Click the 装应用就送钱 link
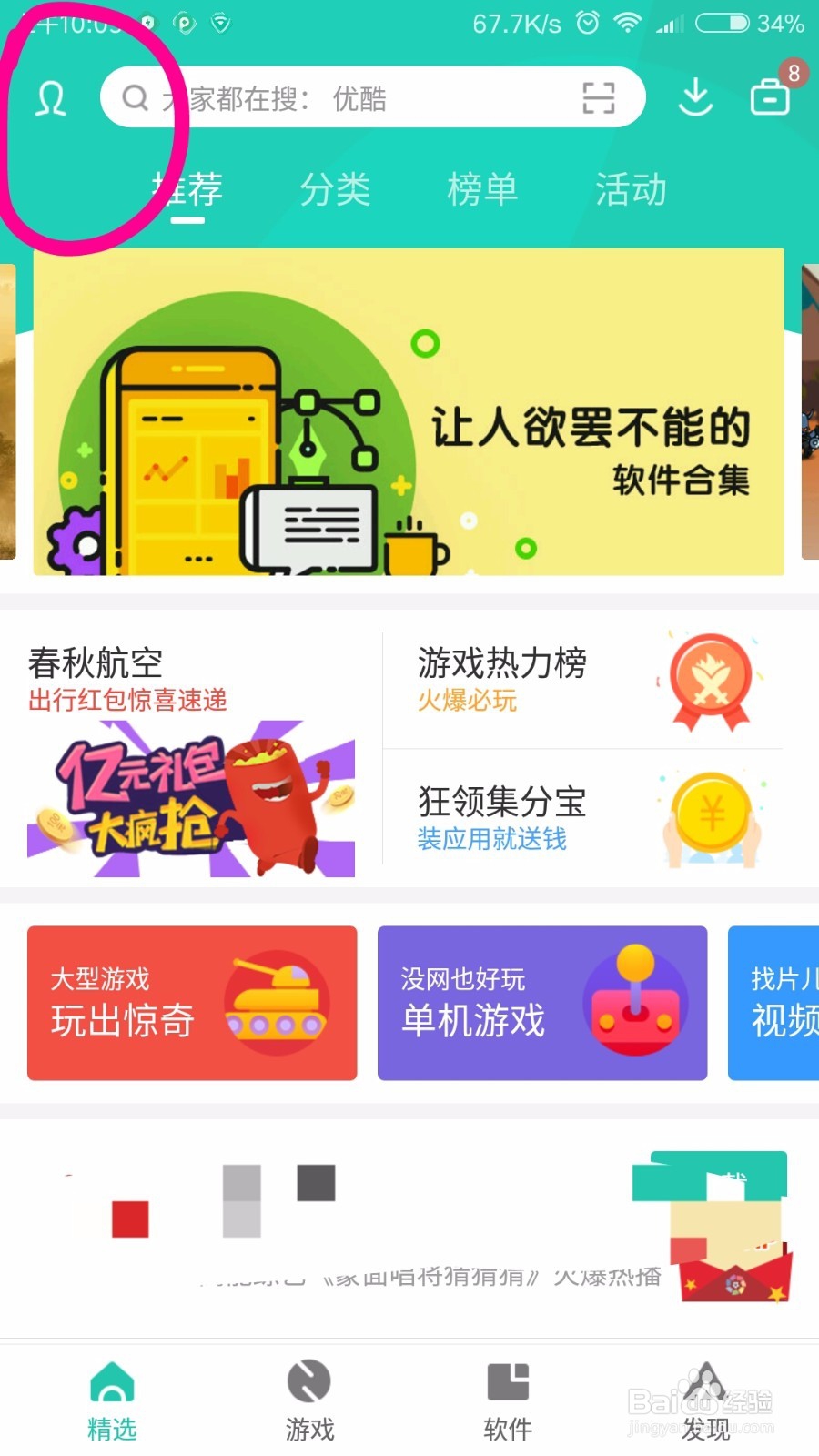 pyautogui.click(x=492, y=842)
